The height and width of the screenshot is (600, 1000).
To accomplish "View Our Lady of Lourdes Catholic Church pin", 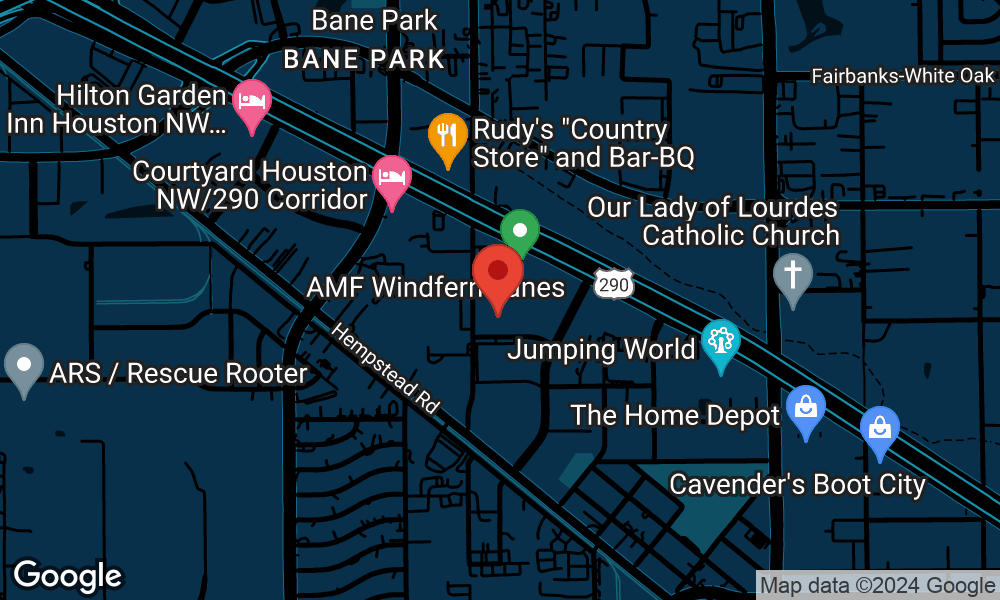I will coord(793,274).
